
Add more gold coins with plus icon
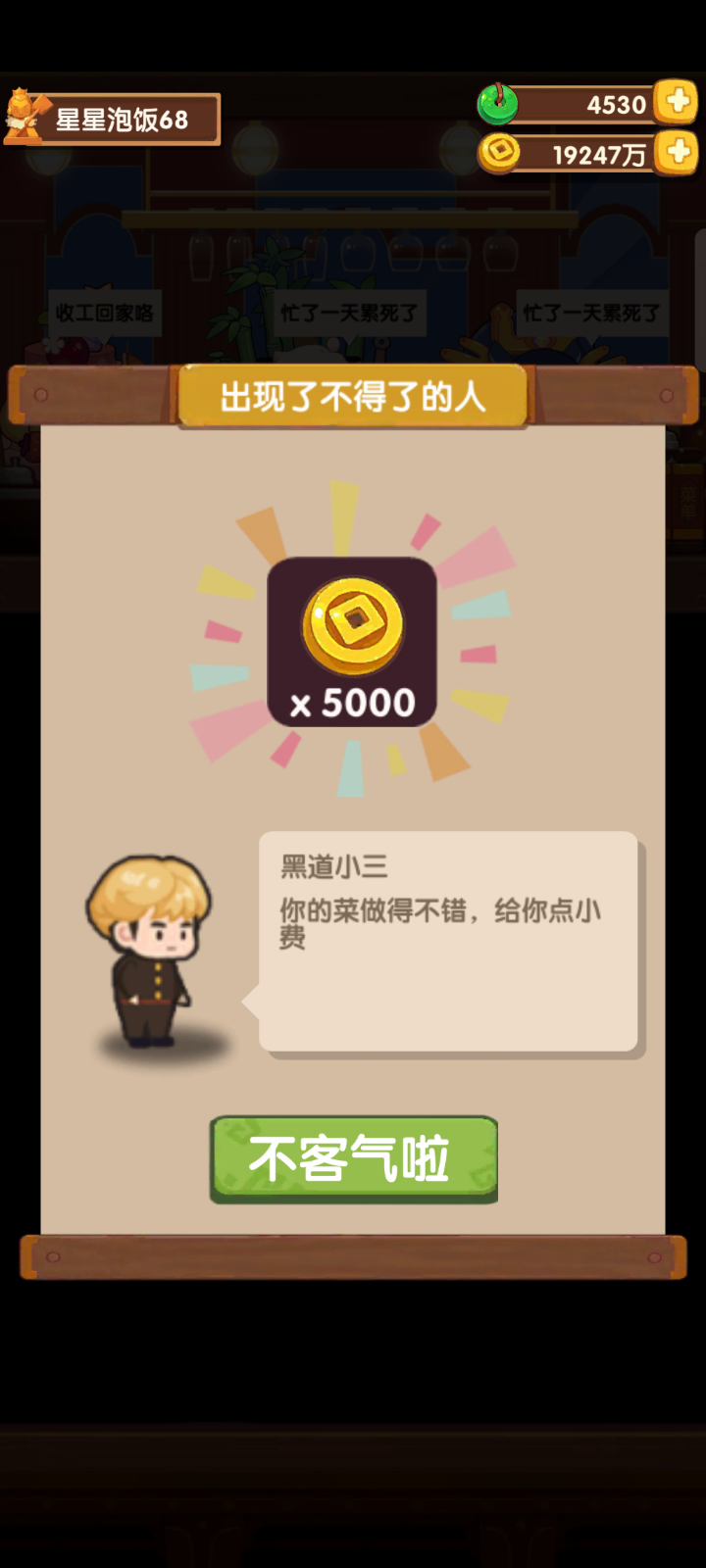677,152
